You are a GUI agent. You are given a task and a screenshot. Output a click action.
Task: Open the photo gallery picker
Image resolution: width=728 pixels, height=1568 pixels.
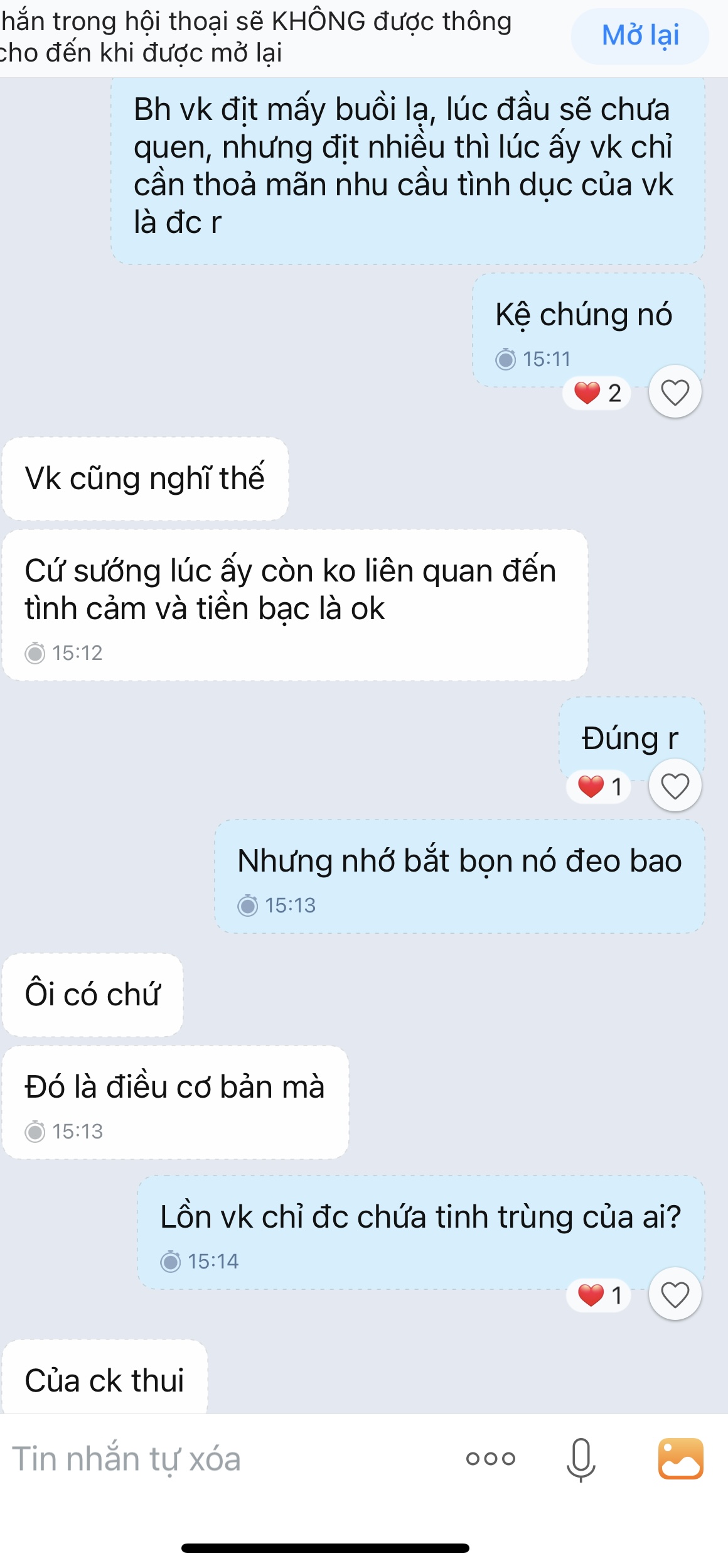click(680, 1459)
